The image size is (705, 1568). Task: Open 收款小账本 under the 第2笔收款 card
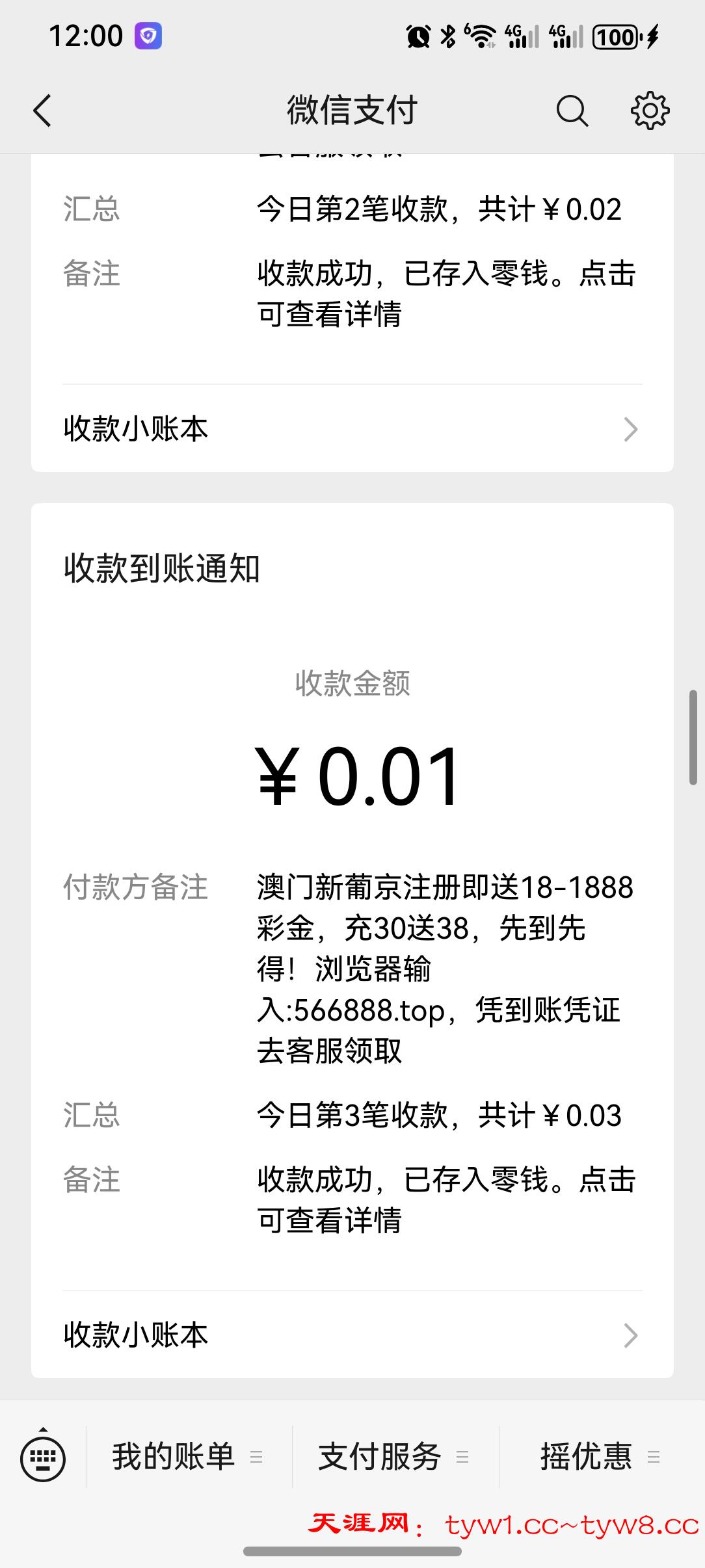352,429
